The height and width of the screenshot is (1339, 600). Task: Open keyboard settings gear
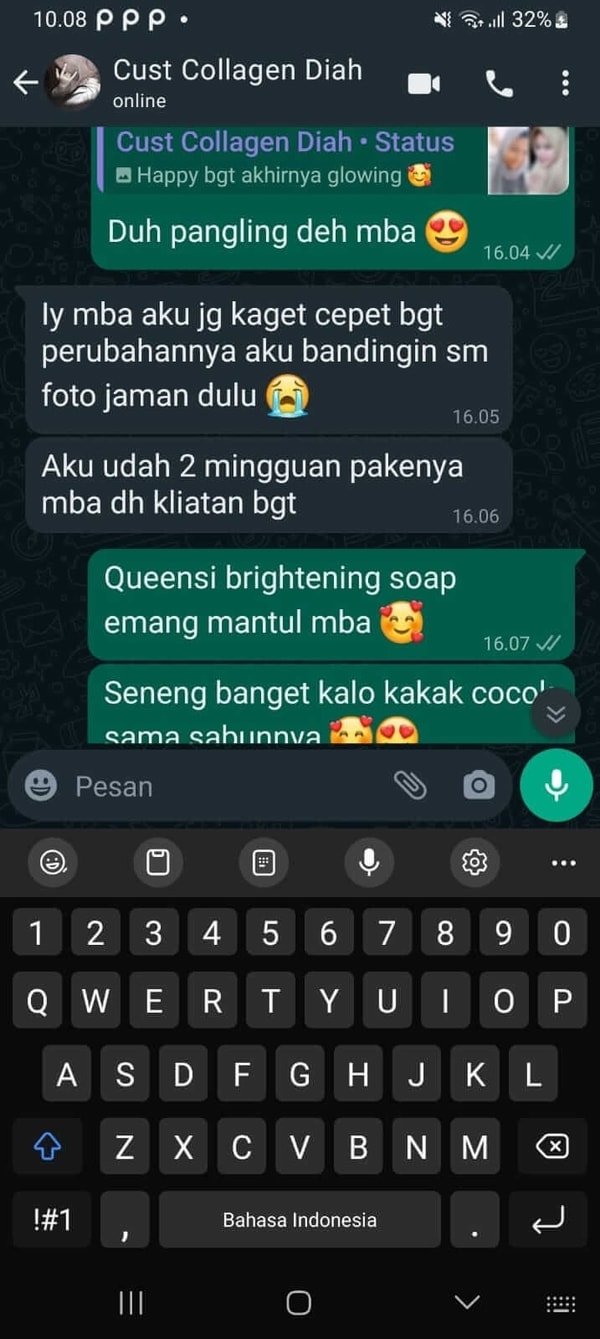tap(475, 862)
